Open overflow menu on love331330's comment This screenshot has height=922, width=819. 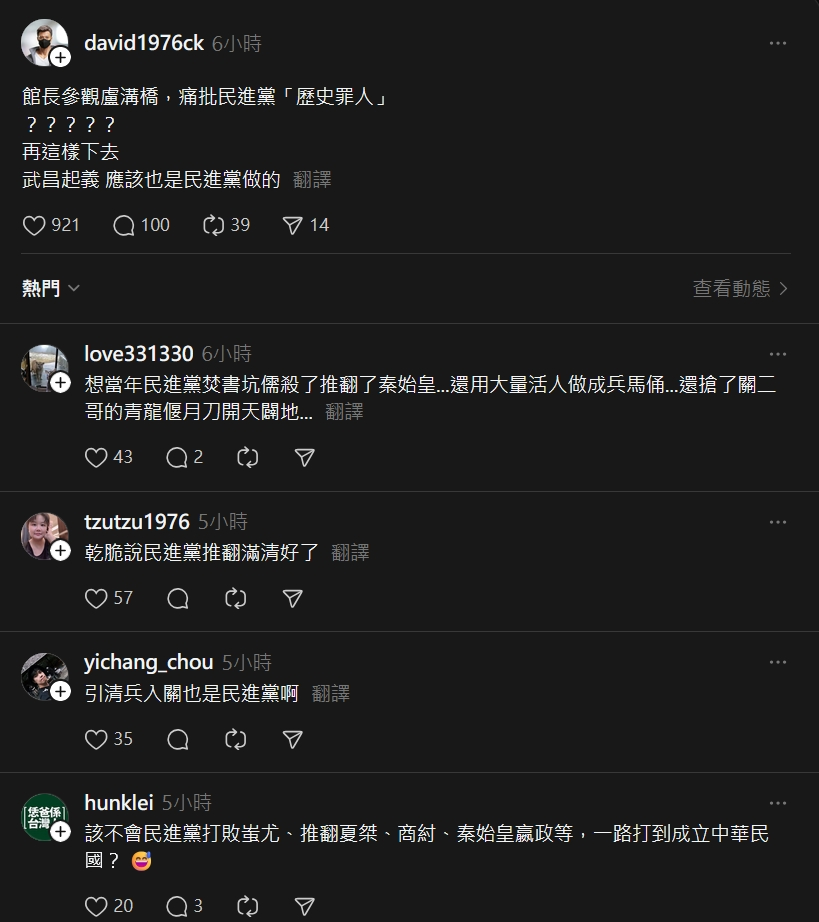(x=777, y=354)
